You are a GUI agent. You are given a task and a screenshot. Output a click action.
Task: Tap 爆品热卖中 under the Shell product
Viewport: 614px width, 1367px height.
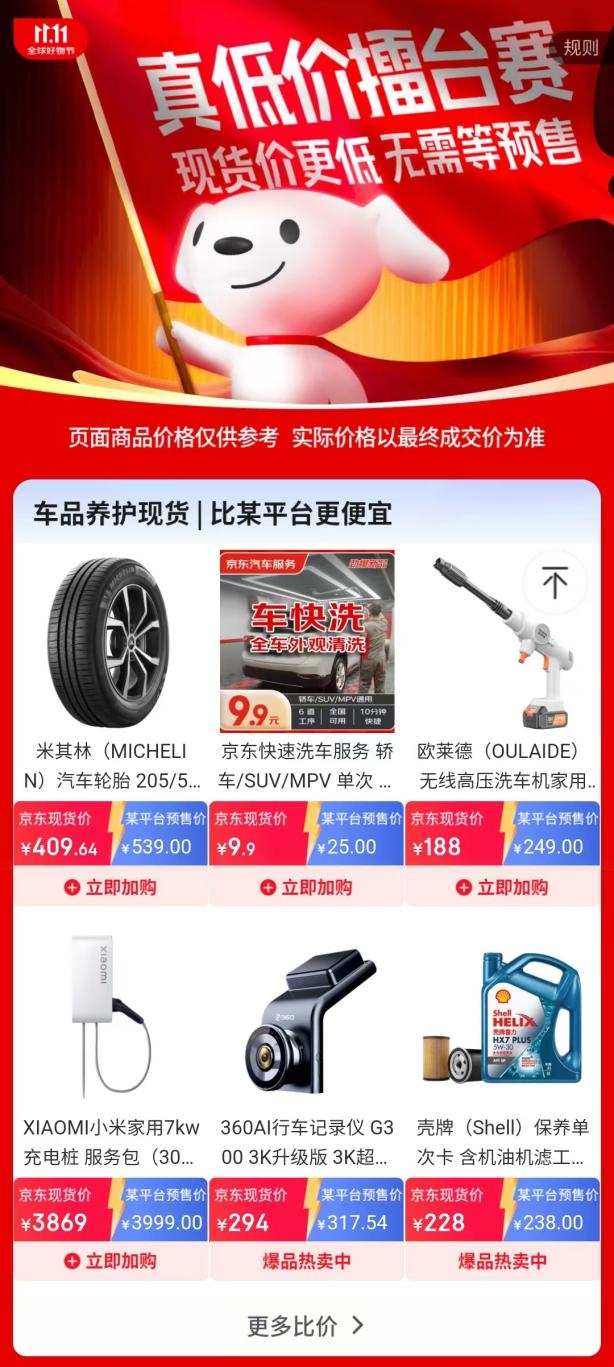503,1261
